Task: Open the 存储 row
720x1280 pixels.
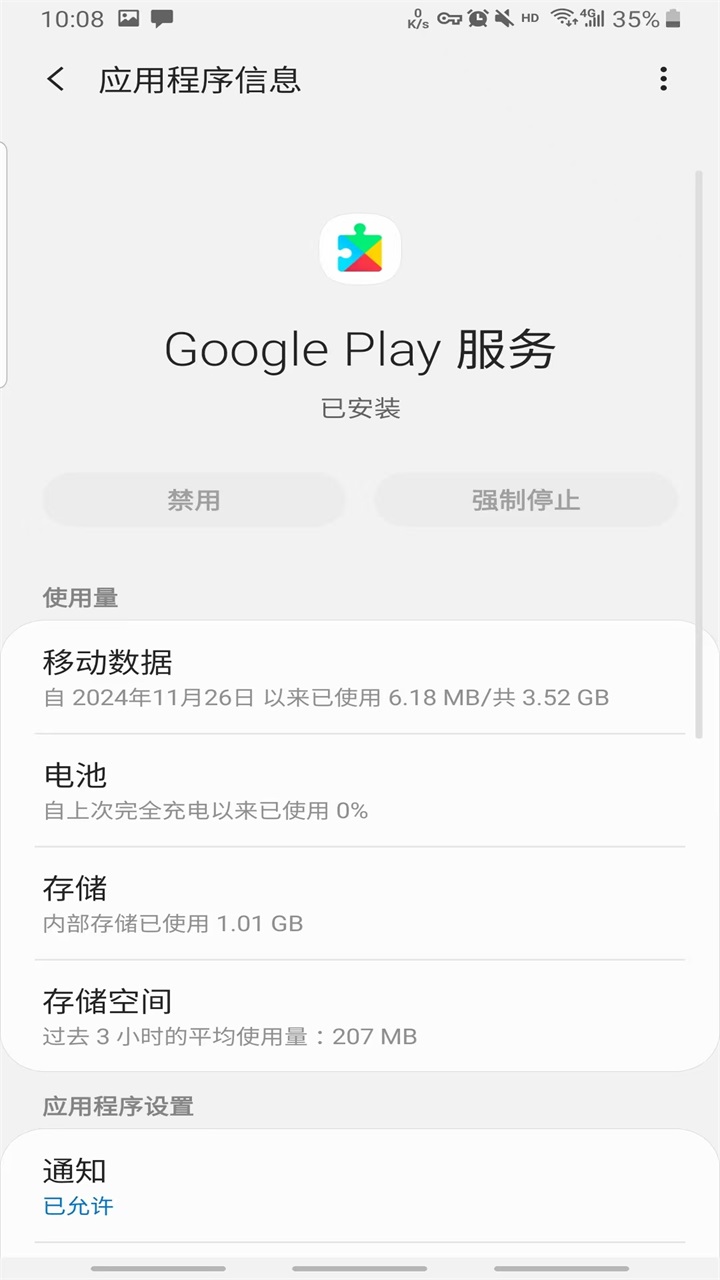Action: [x=360, y=904]
